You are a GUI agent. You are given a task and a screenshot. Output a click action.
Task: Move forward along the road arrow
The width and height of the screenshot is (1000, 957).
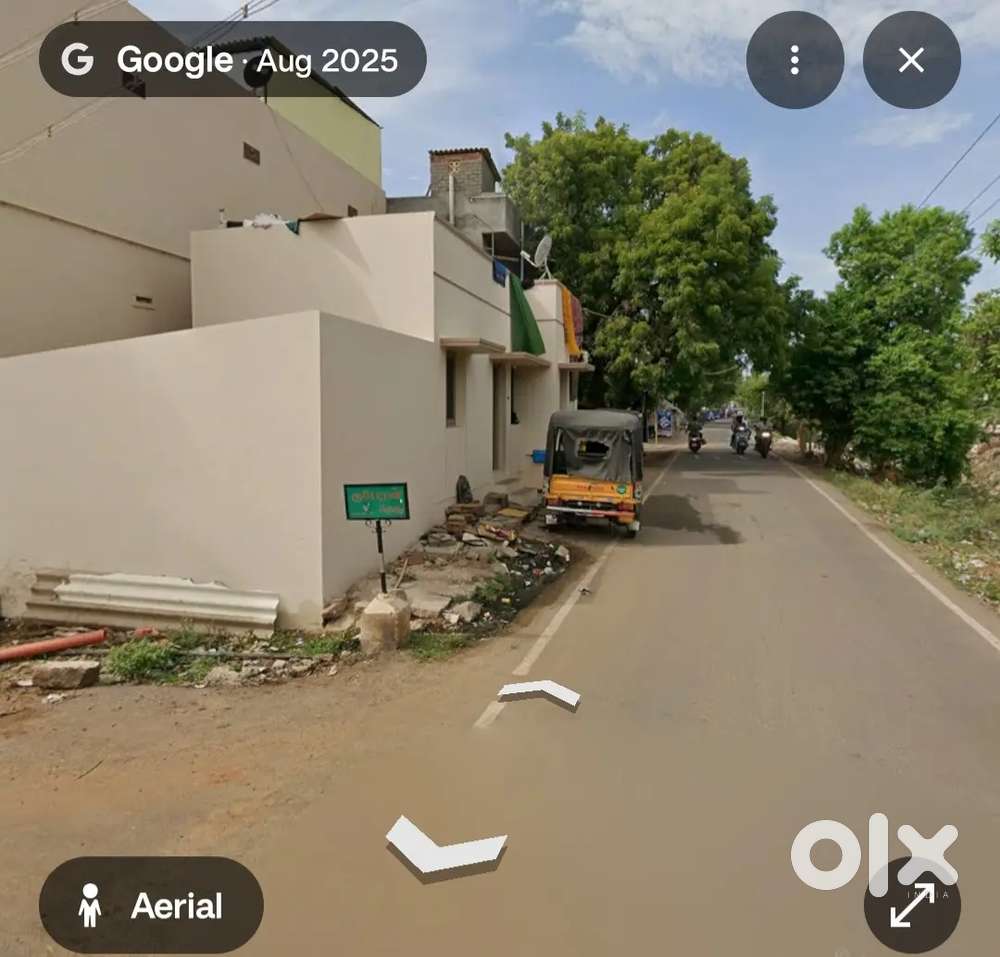pyautogui.click(x=540, y=692)
